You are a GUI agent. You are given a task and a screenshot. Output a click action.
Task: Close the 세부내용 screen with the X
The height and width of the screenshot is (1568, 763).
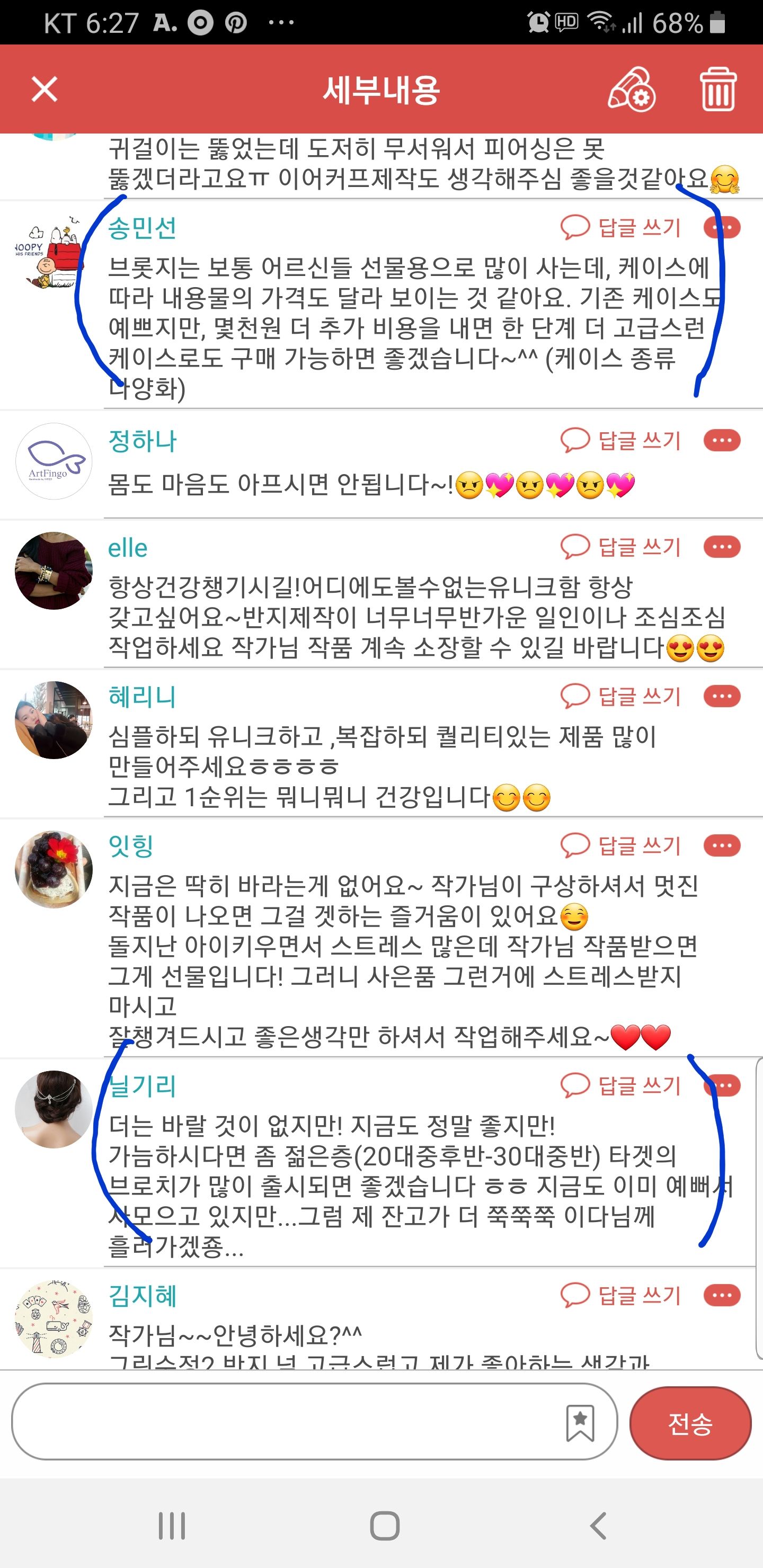click(x=45, y=90)
